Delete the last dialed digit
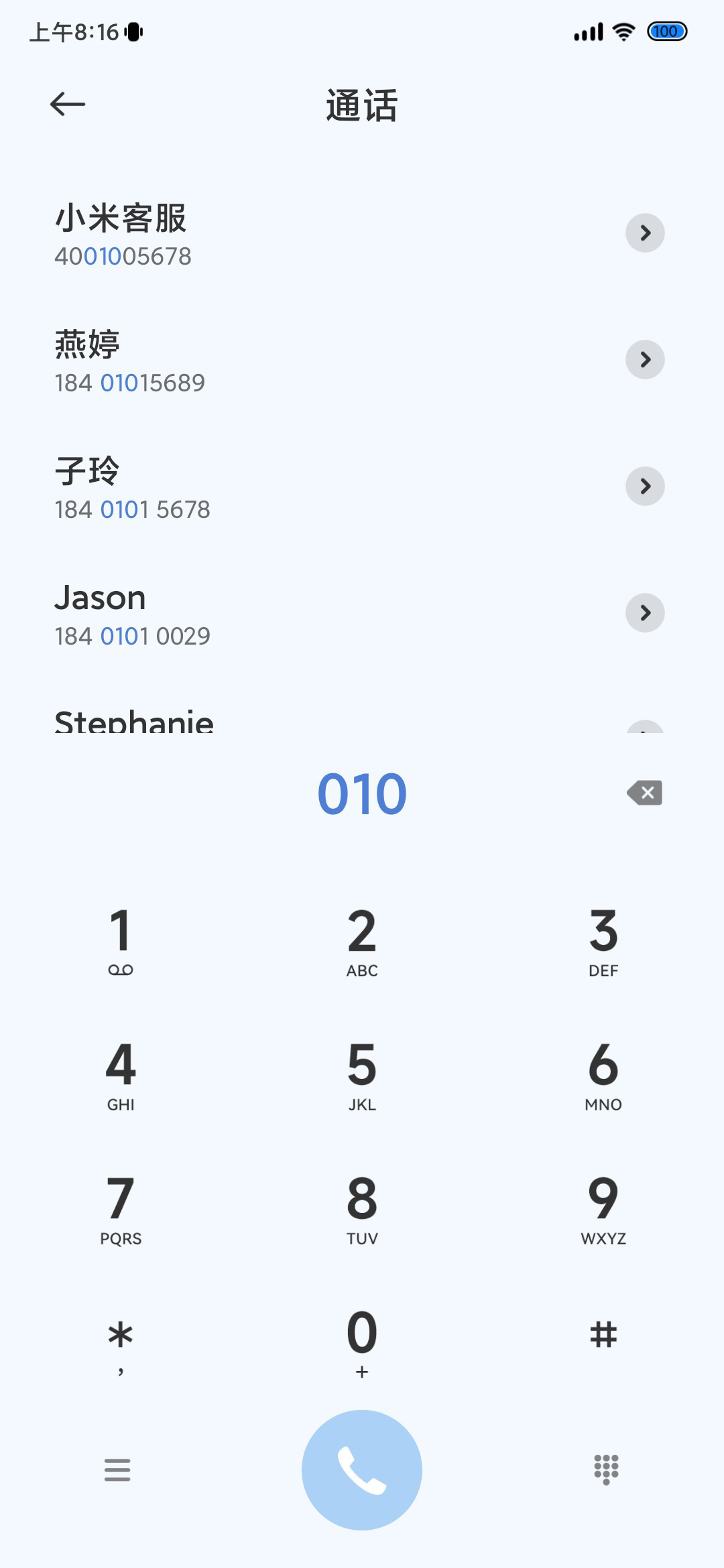This screenshot has width=724, height=1568. pos(645,793)
